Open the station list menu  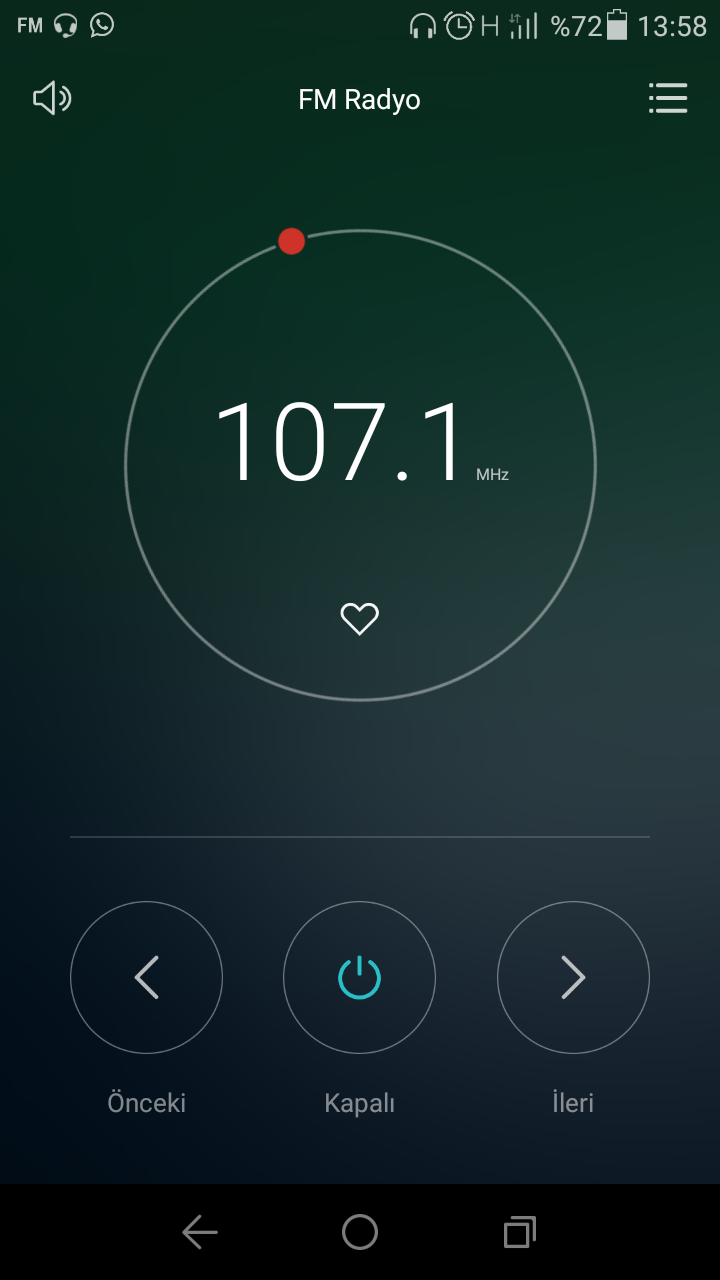pos(667,99)
